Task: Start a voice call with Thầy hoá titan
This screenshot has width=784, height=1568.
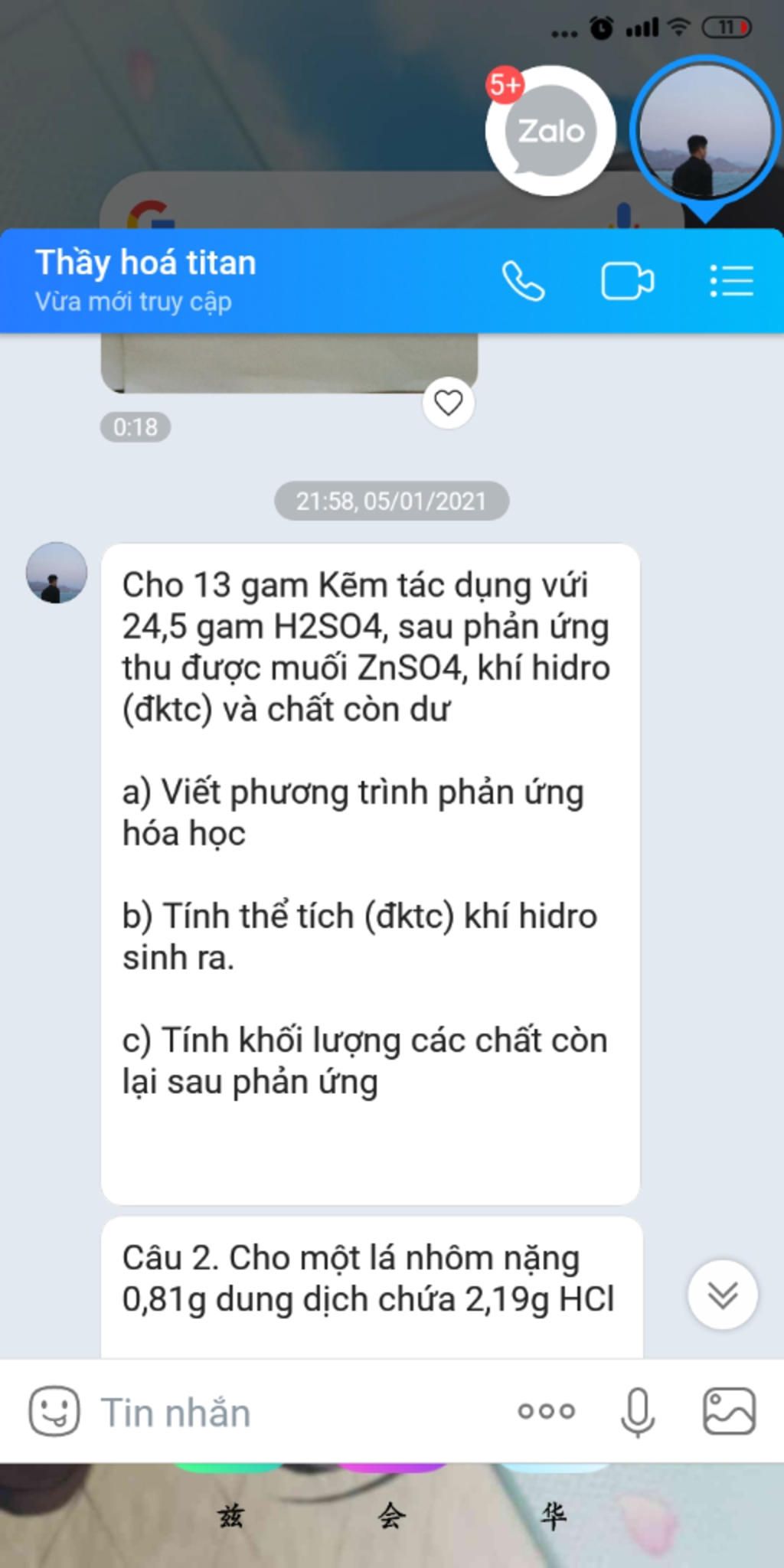Action: click(x=524, y=282)
